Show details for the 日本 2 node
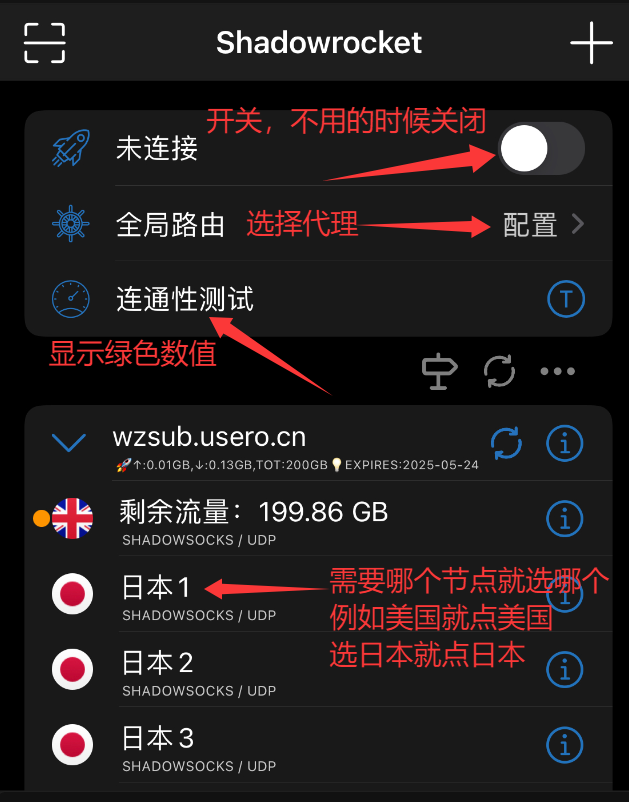The width and height of the screenshot is (629, 802). 566,669
